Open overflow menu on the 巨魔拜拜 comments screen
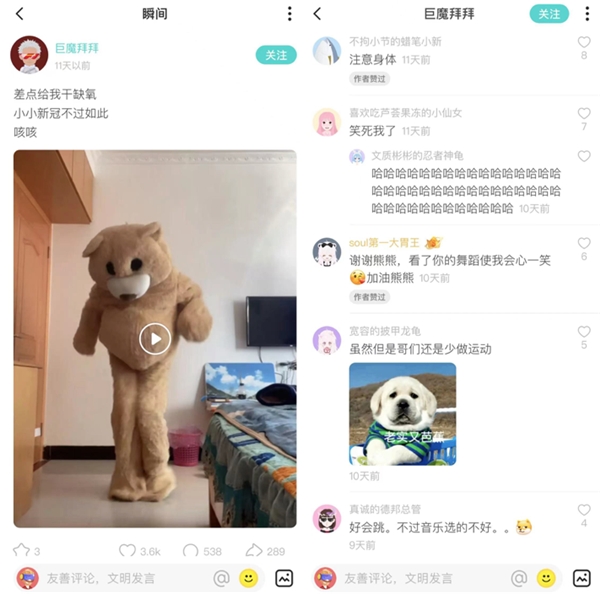Image resolution: width=600 pixels, height=594 pixels. coord(587,14)
